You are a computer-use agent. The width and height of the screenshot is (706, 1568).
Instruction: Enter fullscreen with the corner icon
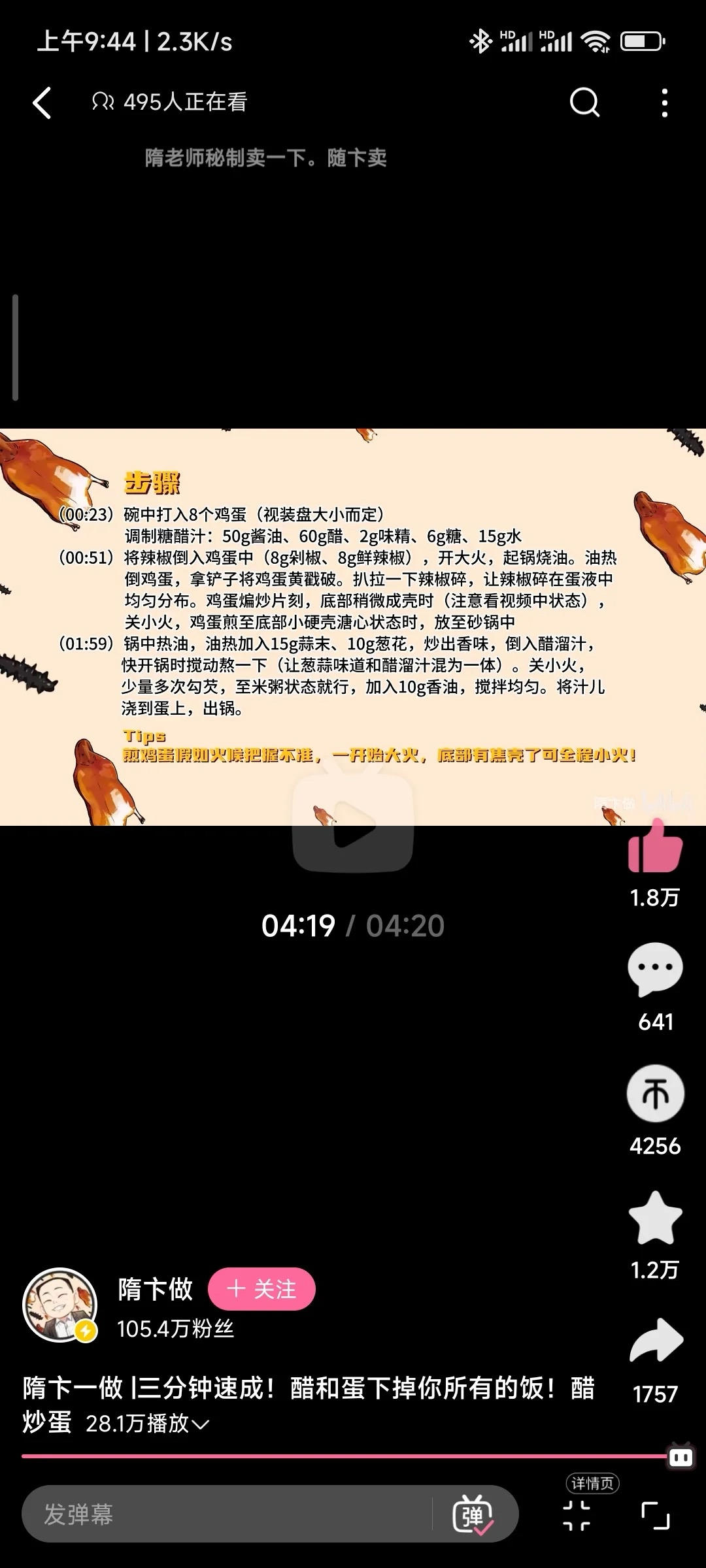656,1516
